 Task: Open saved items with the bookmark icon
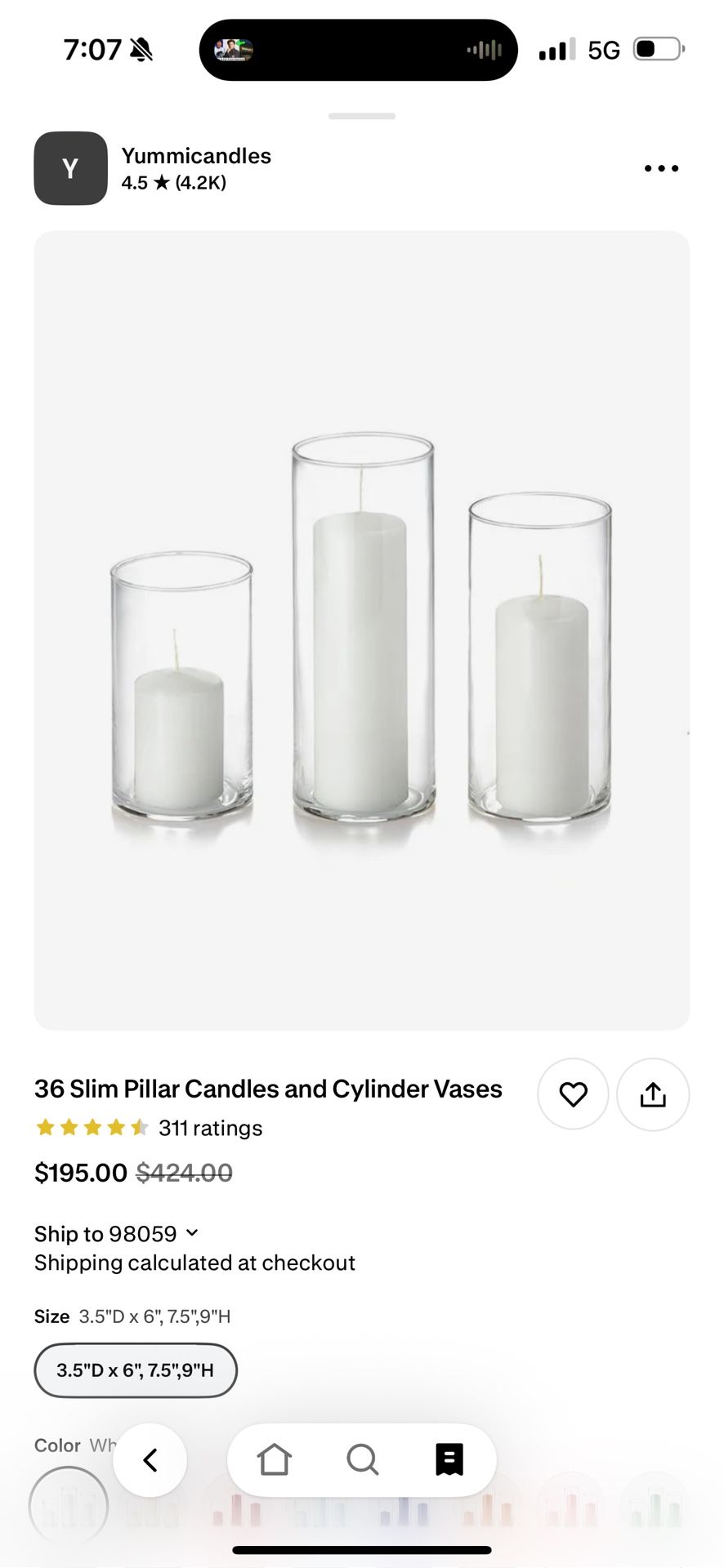click(448, 1460)
